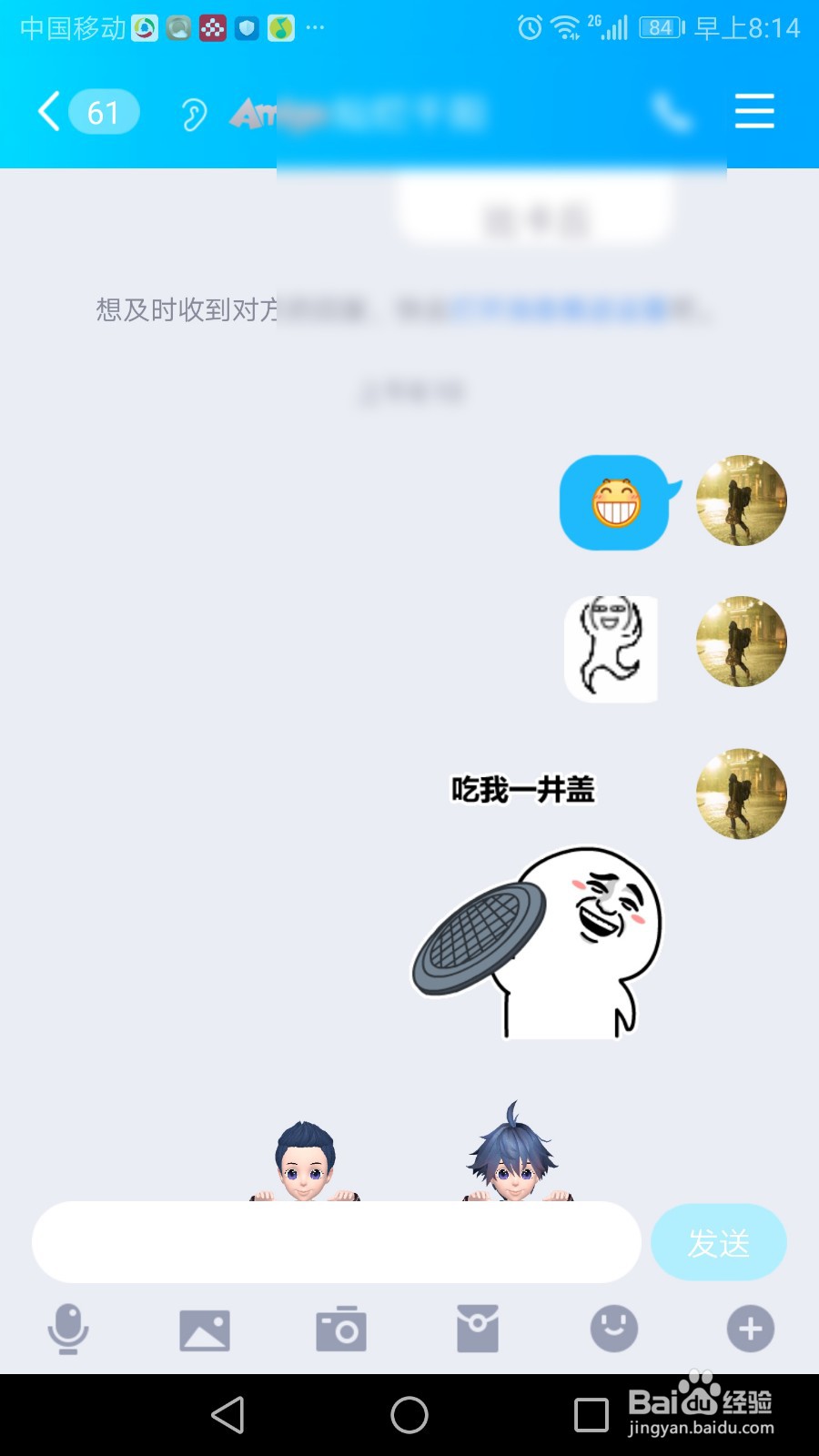Open the hamburger menu for chat settings
This screenshot has height=1456, width=819.
(x=753, y=112)
